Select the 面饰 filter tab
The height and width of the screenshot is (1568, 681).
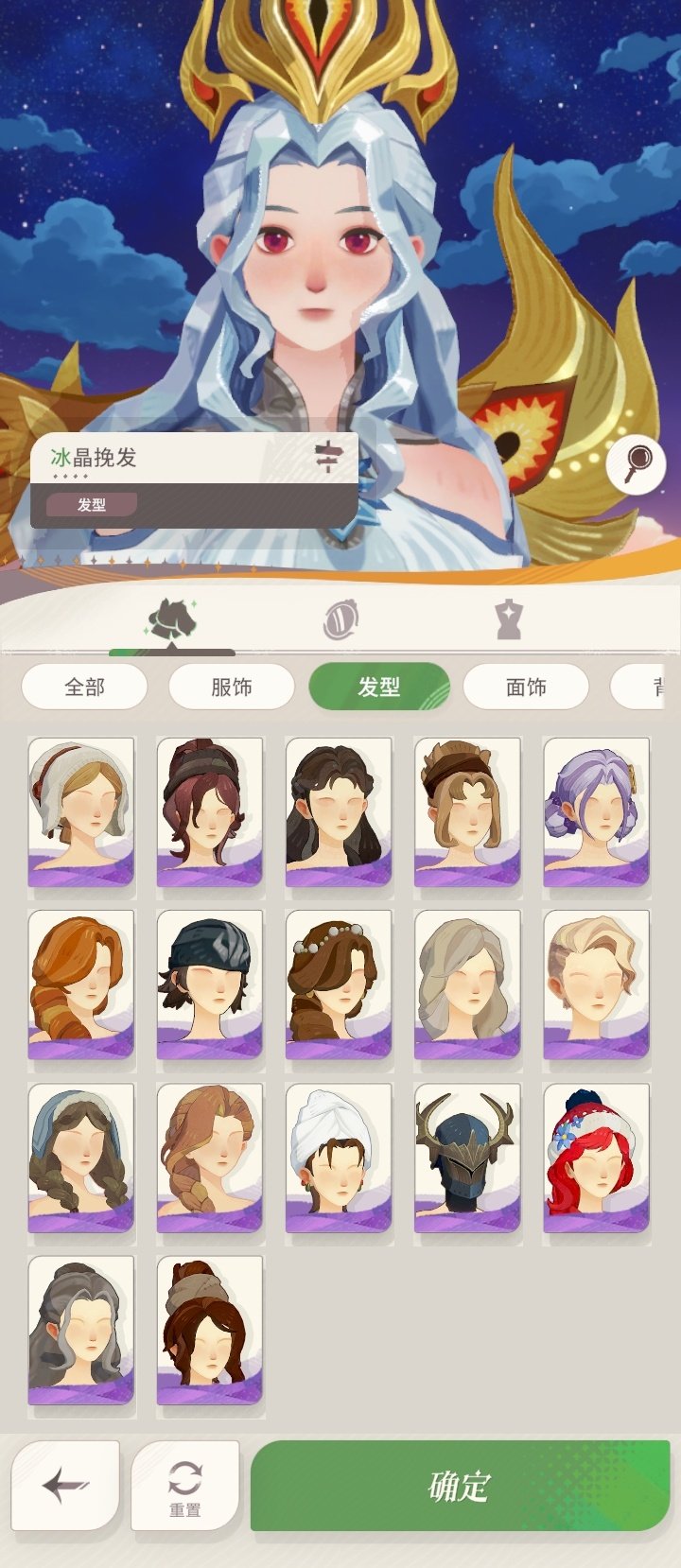point(527,688)
